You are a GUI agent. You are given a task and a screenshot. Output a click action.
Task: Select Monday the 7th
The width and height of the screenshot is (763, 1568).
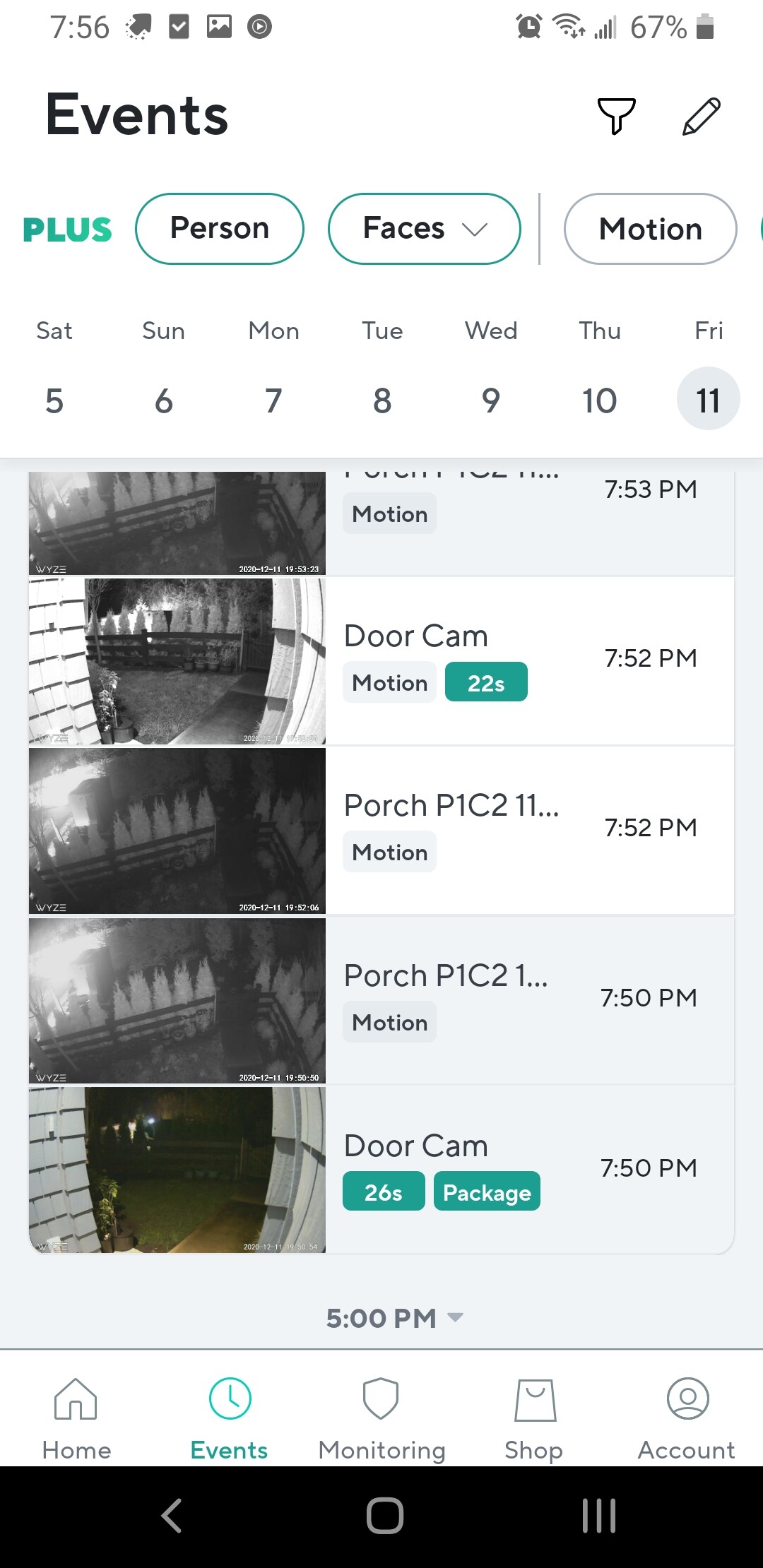(x=273, y=400)
